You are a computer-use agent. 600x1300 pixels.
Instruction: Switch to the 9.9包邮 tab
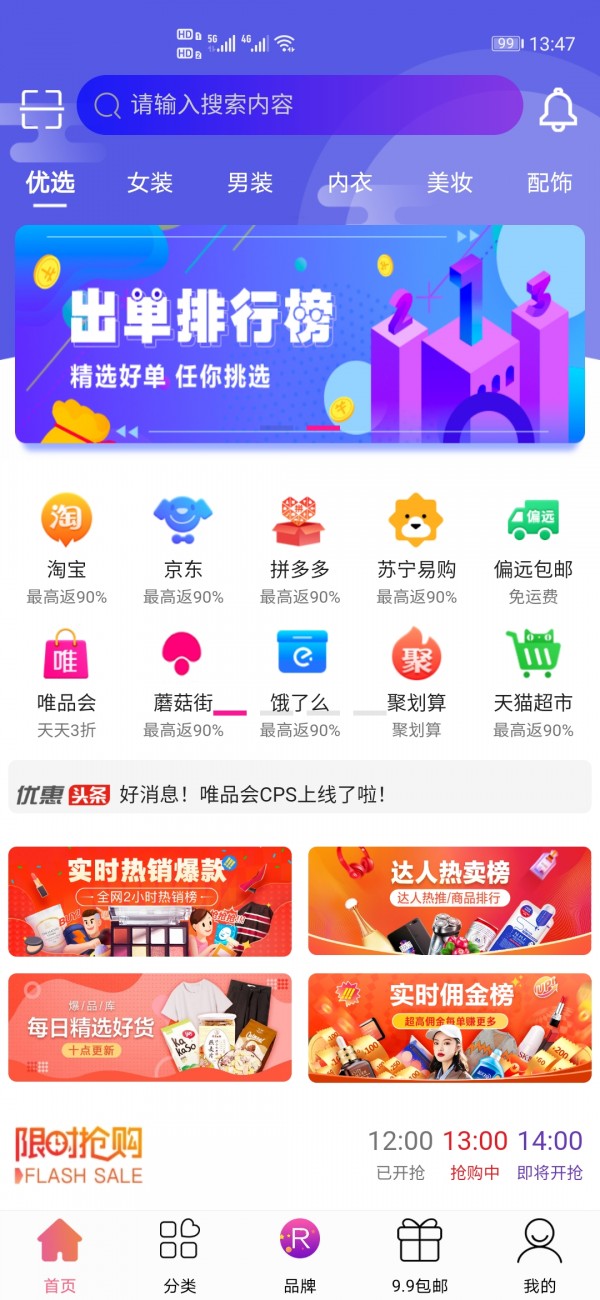click(x=420, y=1255)
